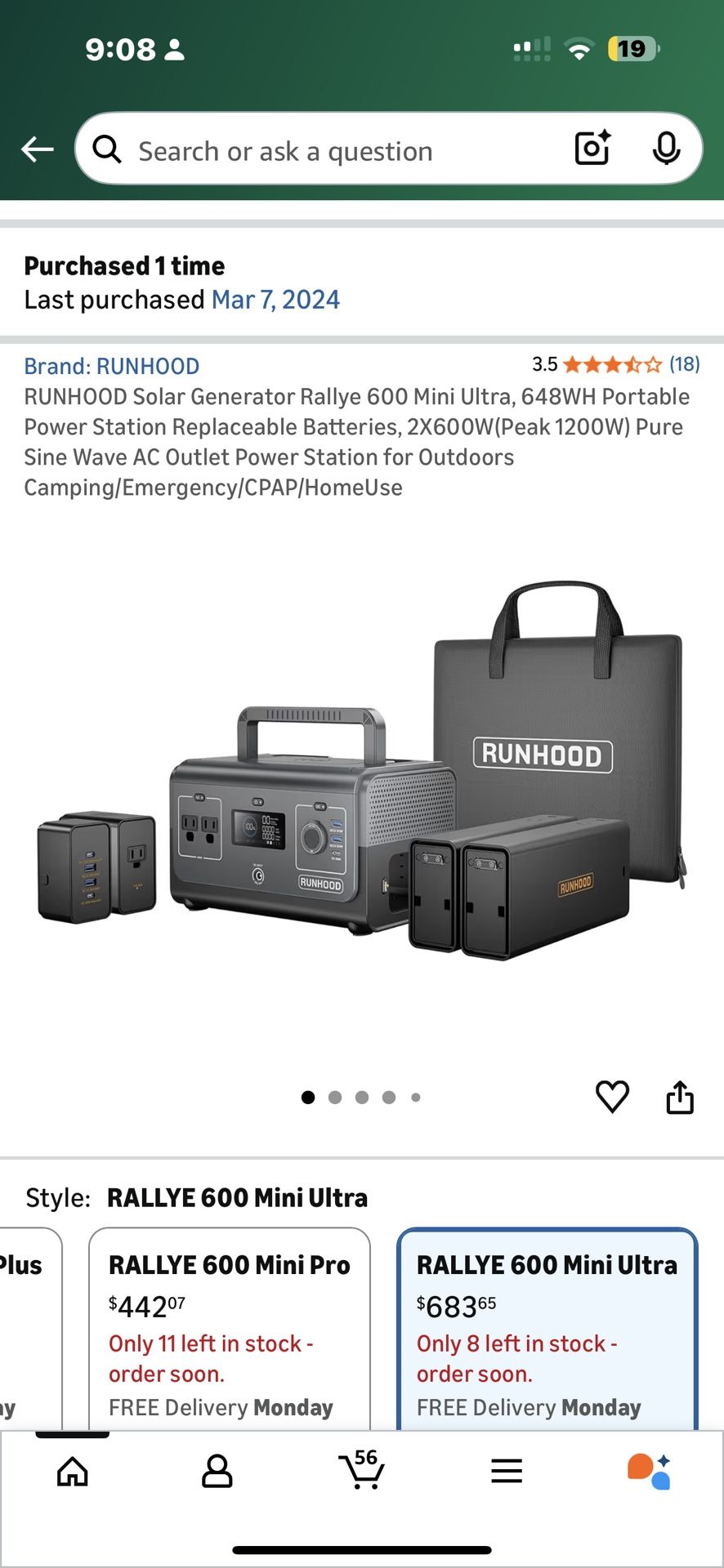Activate the microphone voice search icon

pyautogui.click(x=668, y=149)
